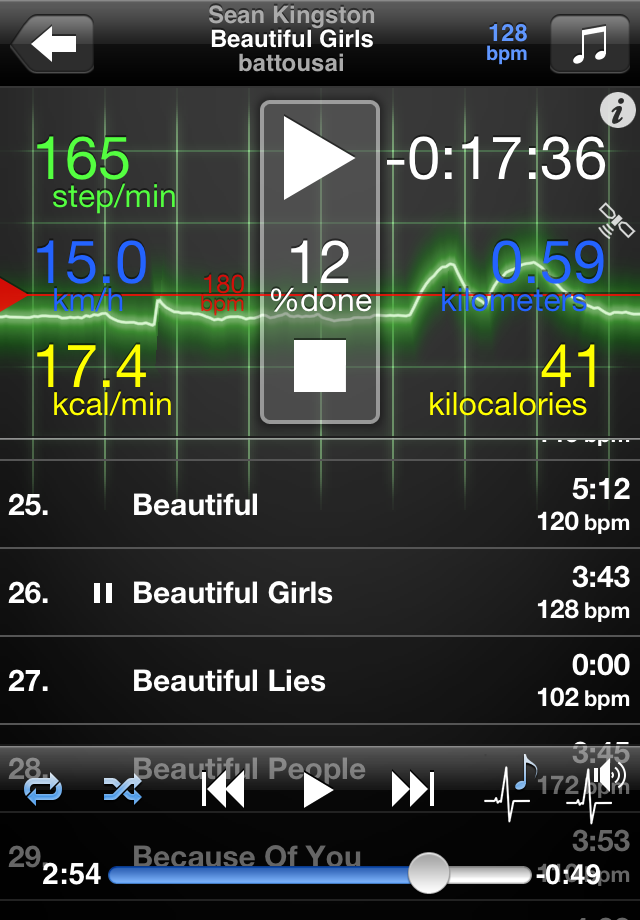
Task: Select track 26 Beautiful Girls
Action: (x=320, y=593)
